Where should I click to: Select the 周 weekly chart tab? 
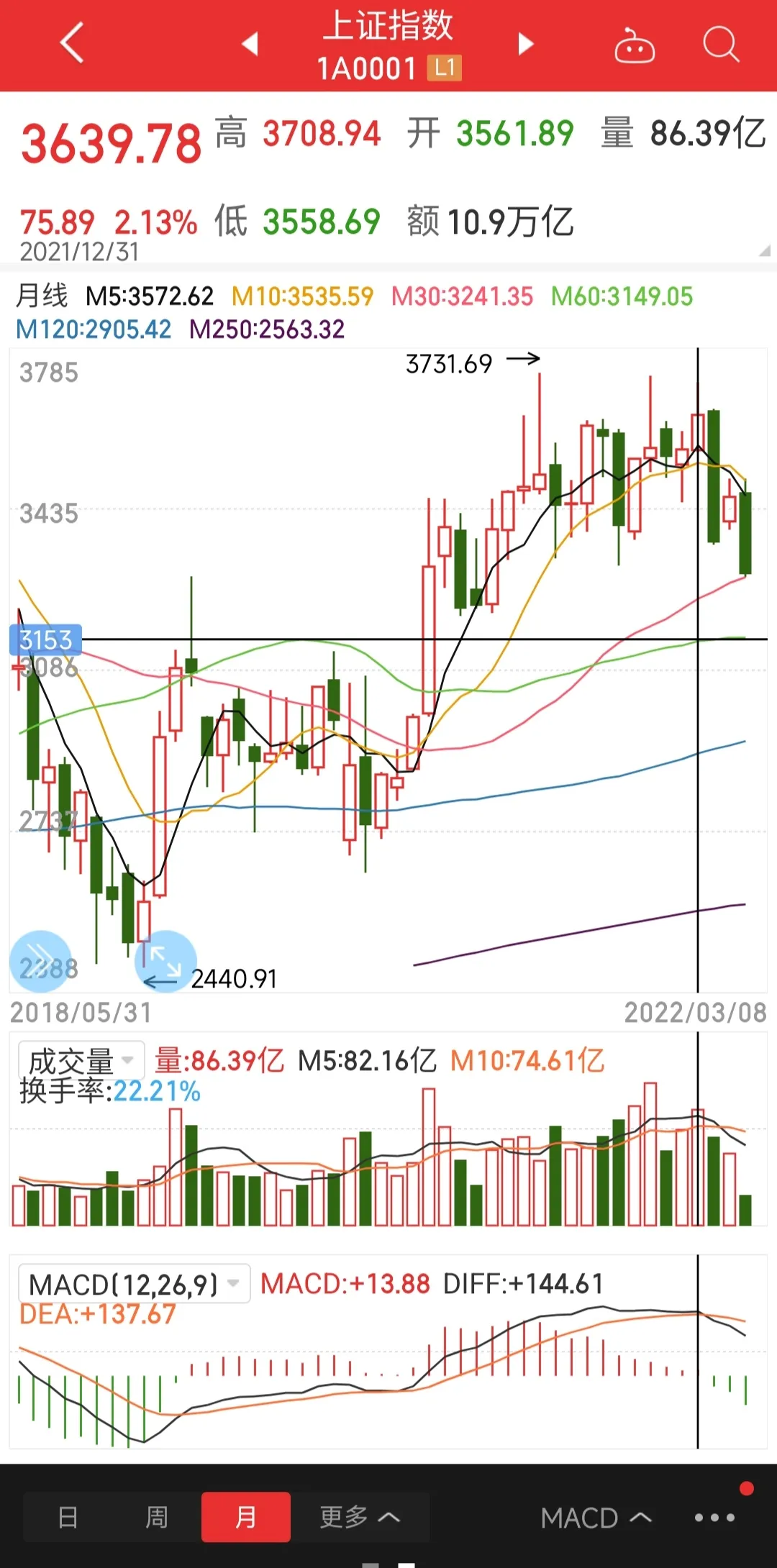(157, 1518)
